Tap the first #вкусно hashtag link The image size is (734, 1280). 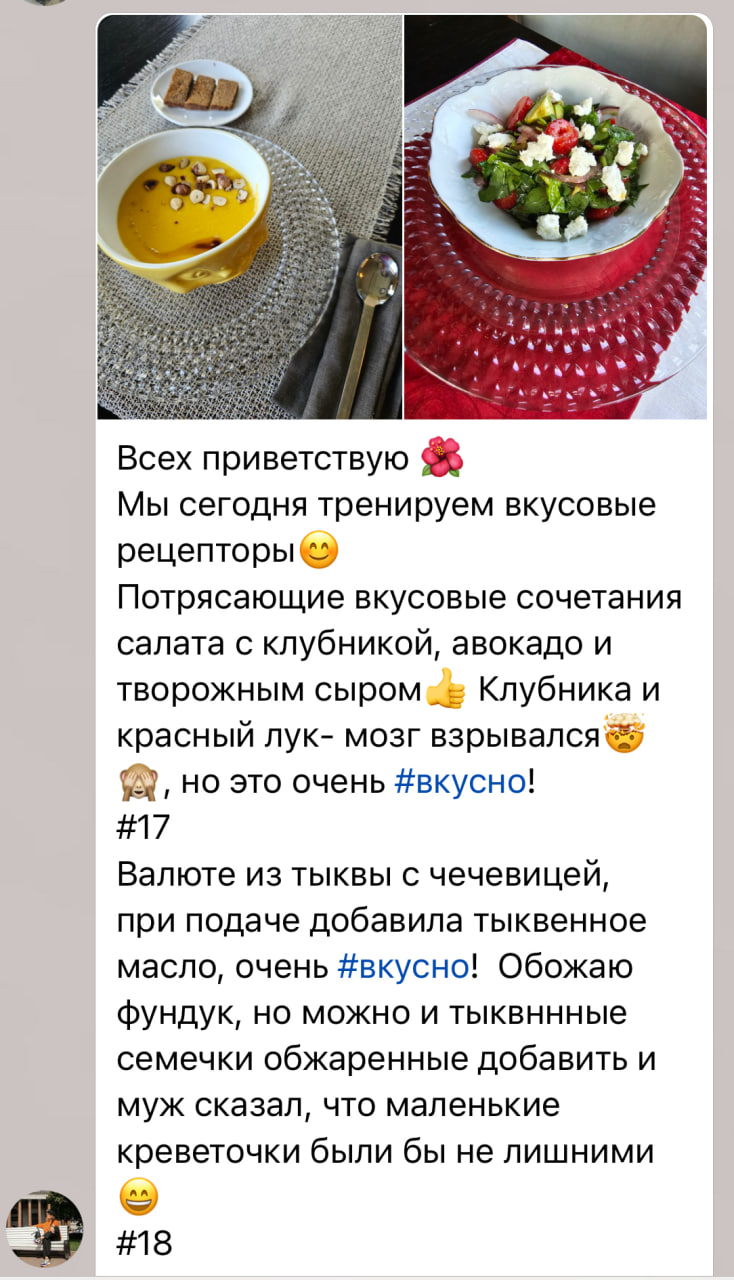tap(461, 782)
